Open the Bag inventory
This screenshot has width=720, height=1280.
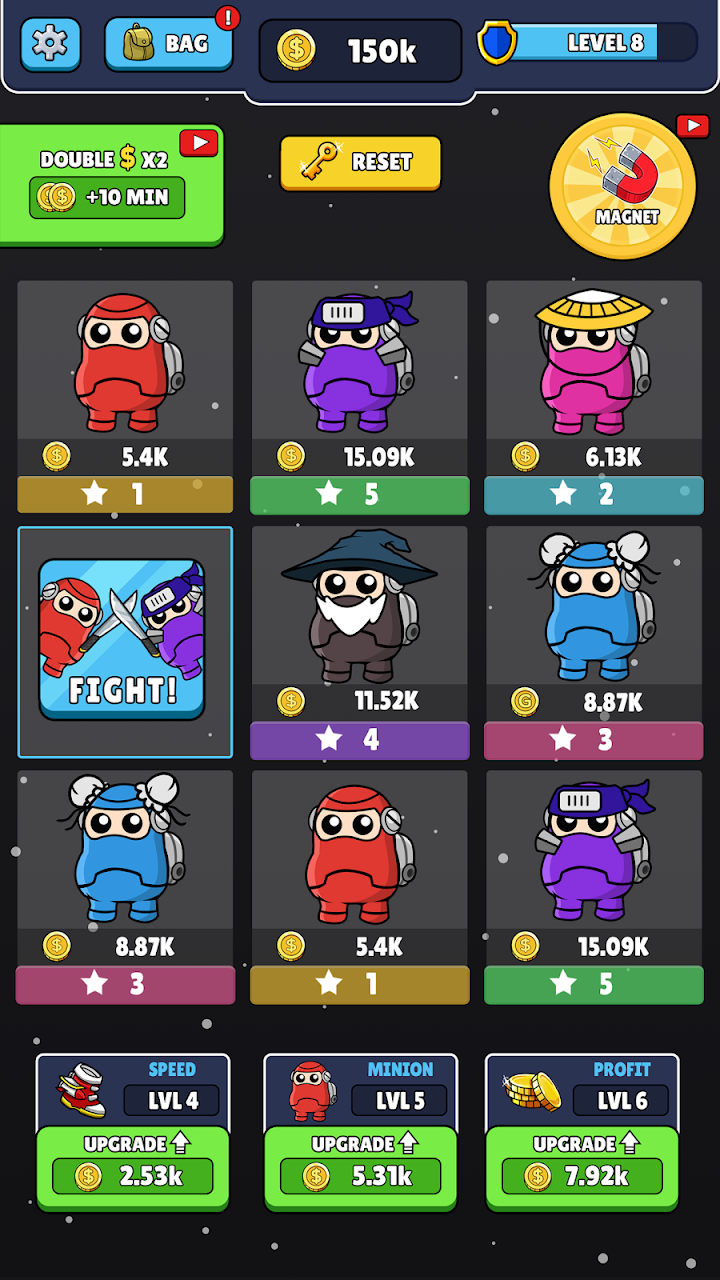click(168, 44)
